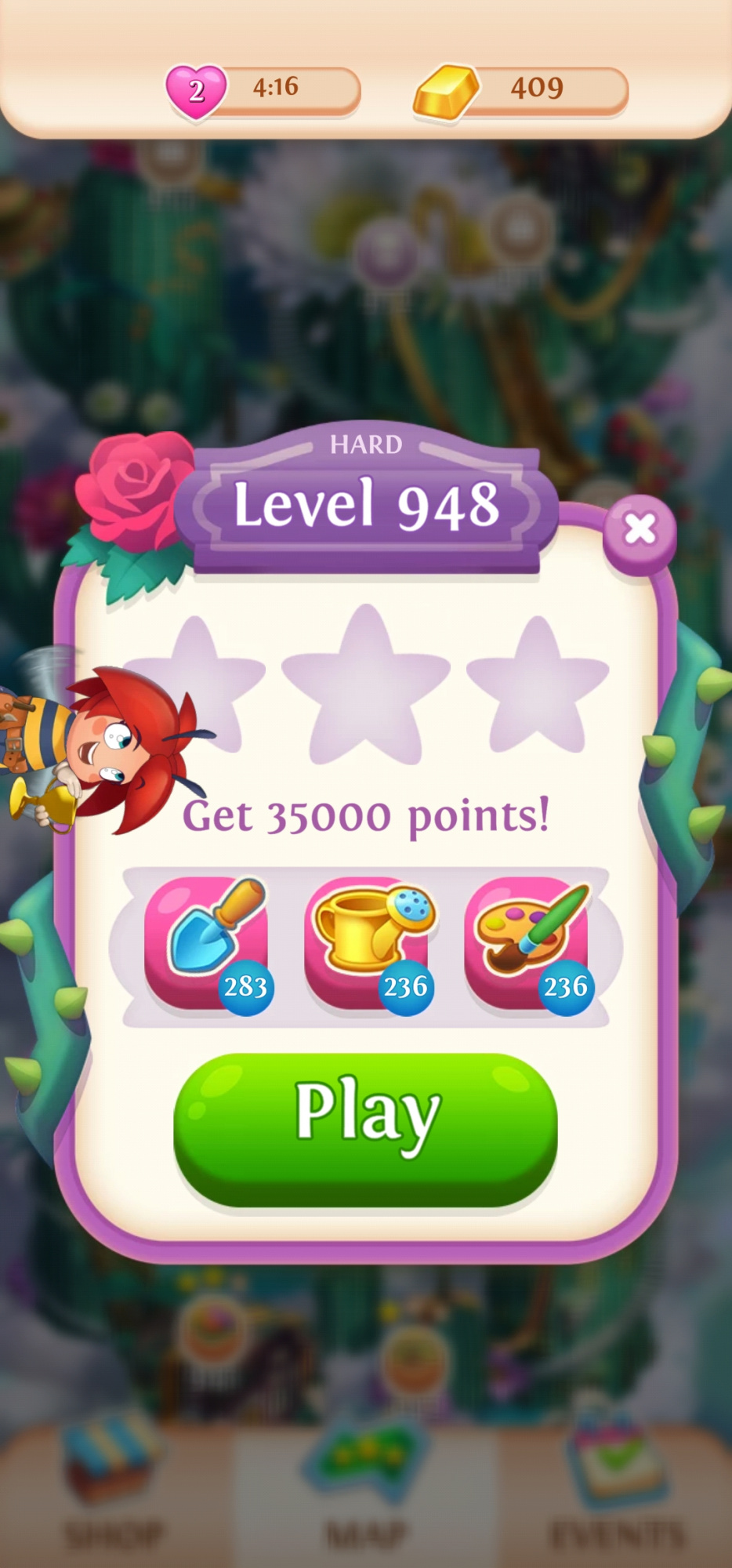This screenshot has width=732, height=1568.
Task: Open the gold bars balance
Action: [521, 90]
